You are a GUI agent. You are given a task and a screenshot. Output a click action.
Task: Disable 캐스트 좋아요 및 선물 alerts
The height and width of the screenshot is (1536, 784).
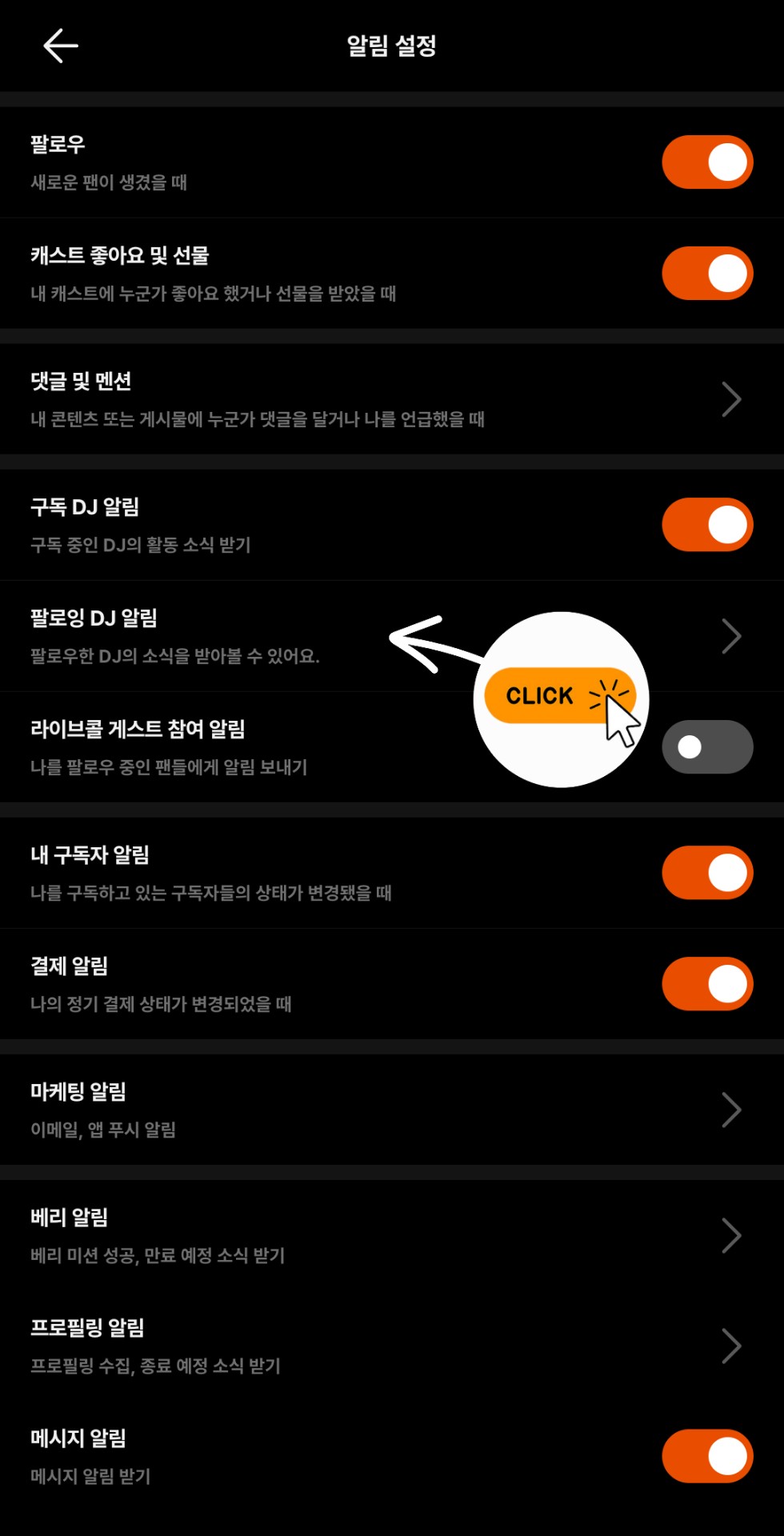(706, 274)
